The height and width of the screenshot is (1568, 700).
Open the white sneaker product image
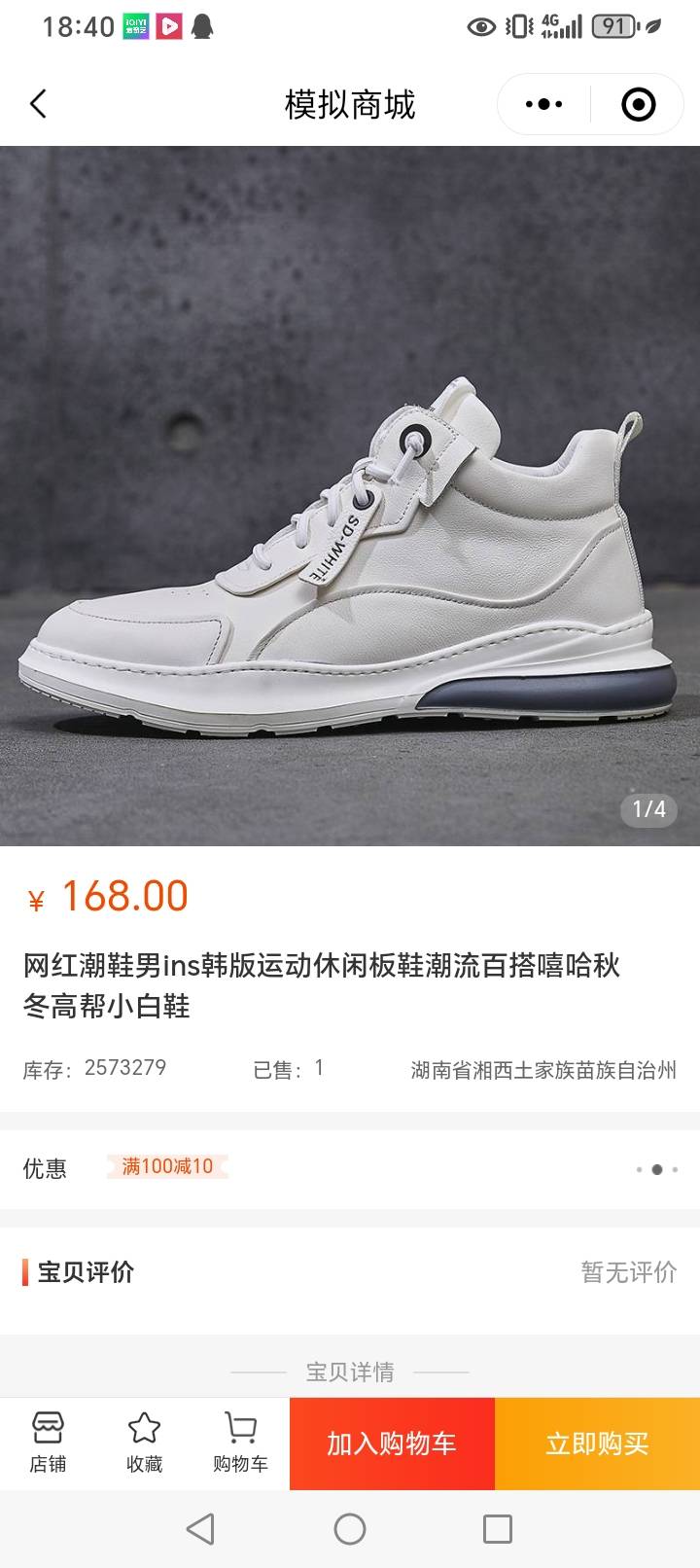(350, 496)
